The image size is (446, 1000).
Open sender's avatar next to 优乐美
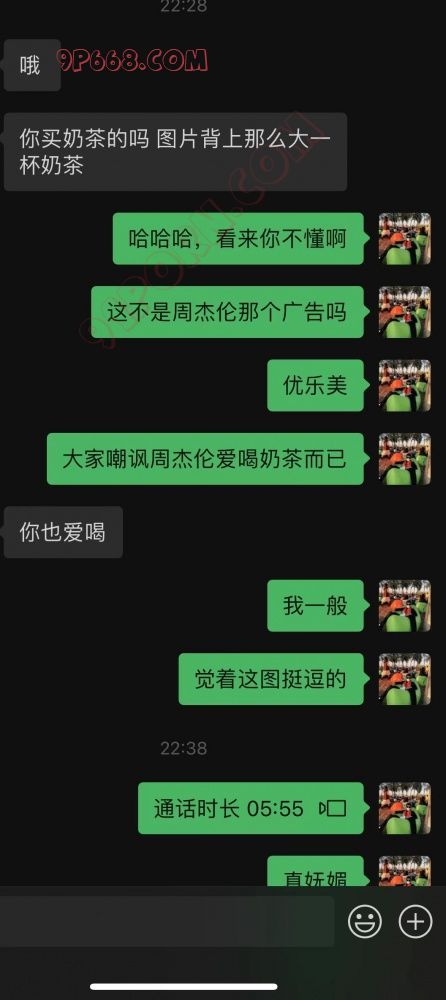(405, 385)
